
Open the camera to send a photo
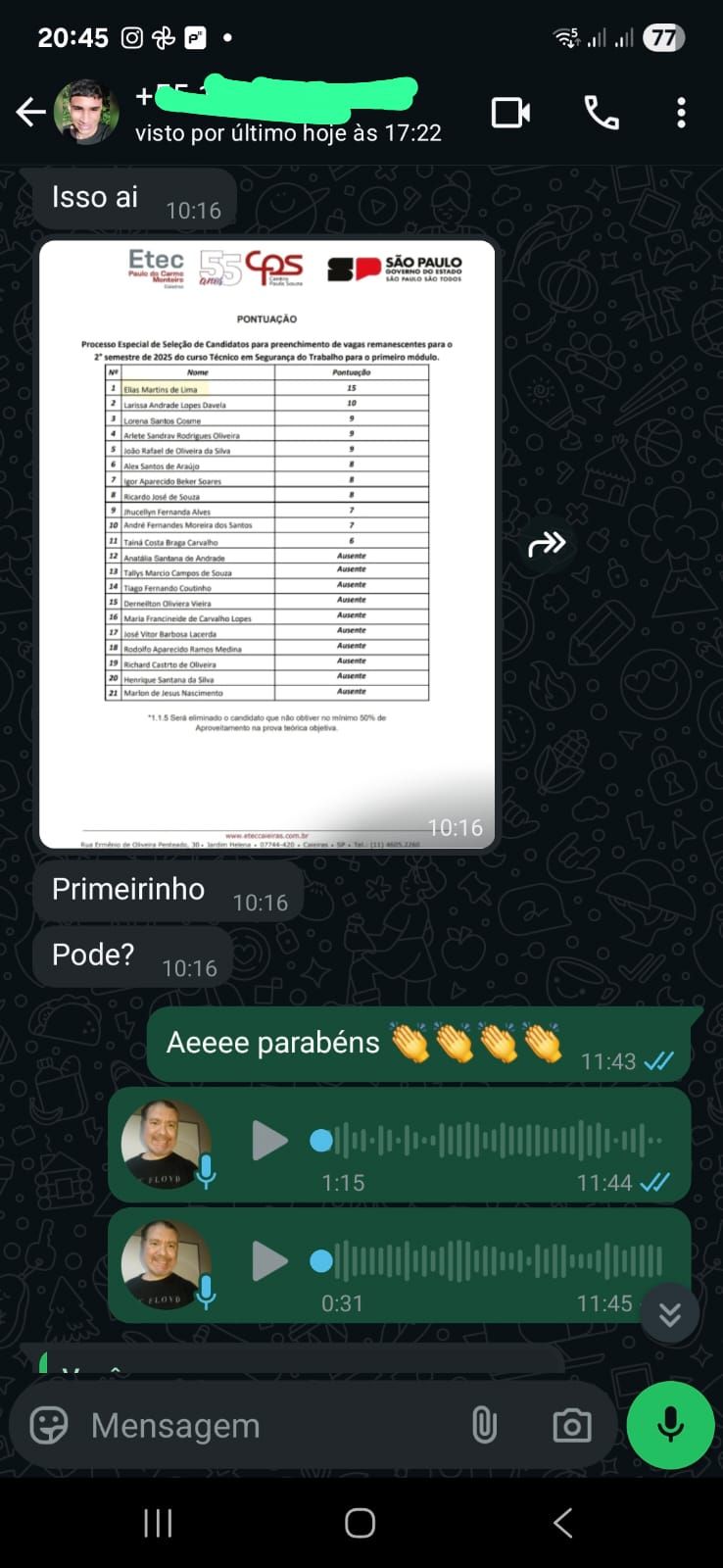pos(572,1426)
